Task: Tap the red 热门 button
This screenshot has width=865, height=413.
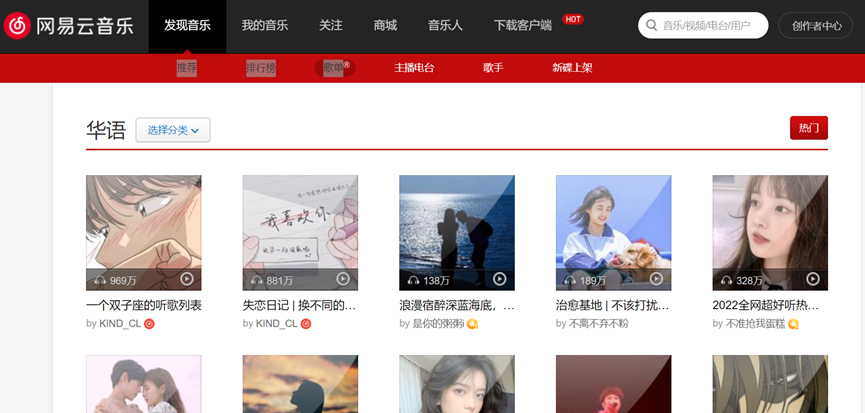Action: click(808, 128)
